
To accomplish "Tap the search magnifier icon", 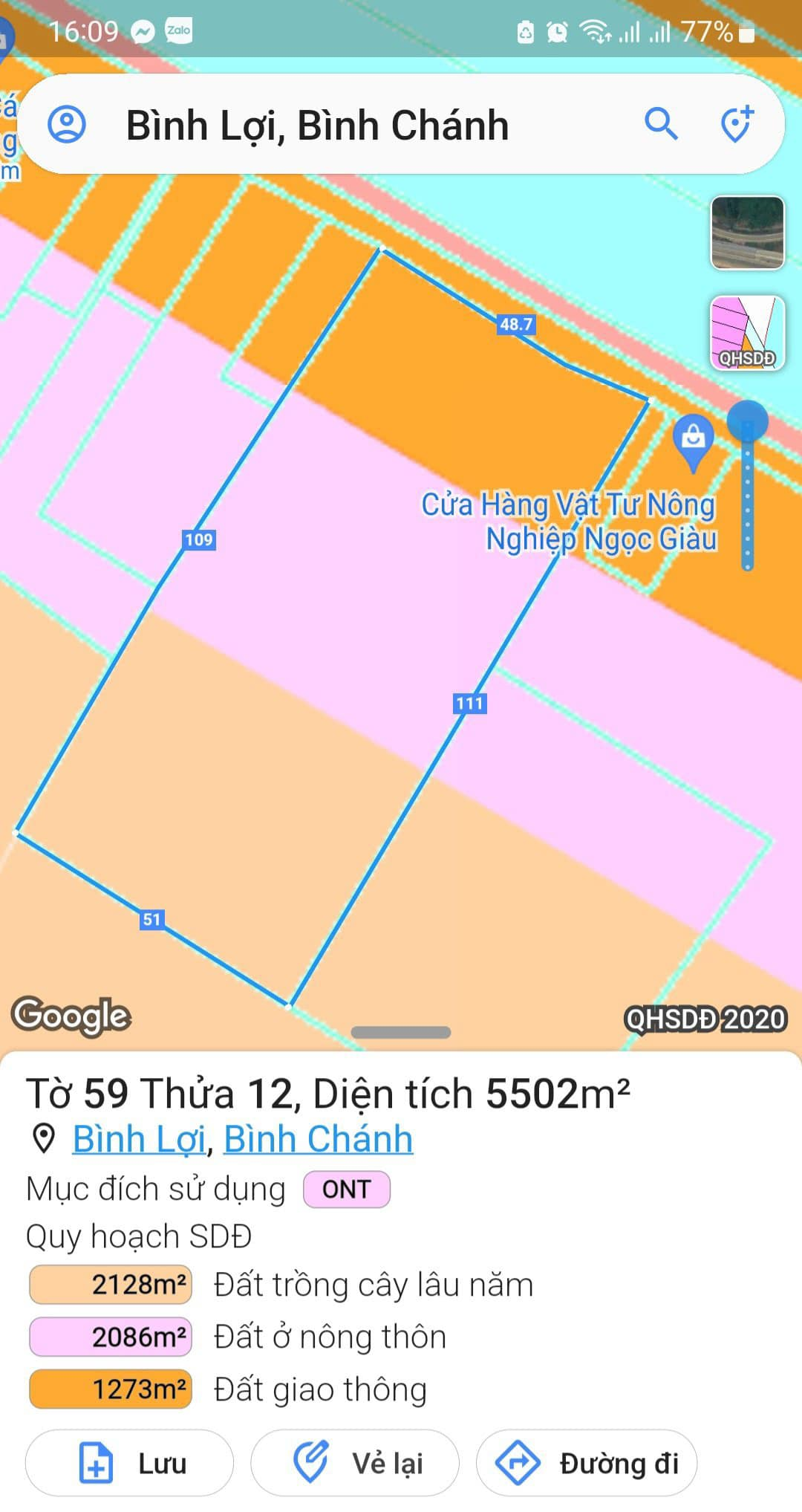I will click(x=661, y=123).
